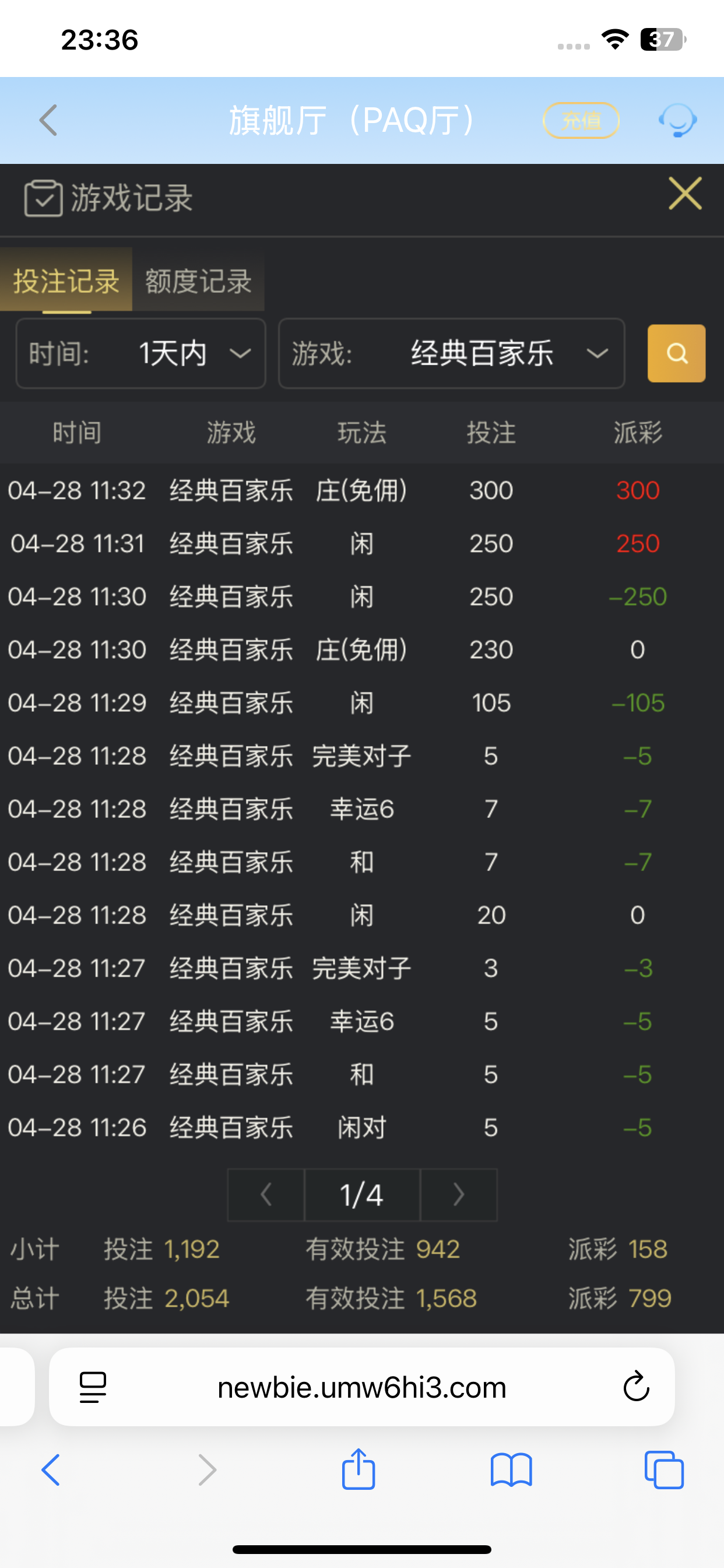The height and width of the screenshot is (1568, 724).
Task: Go to the previous records page
Action: [266, 1194]
